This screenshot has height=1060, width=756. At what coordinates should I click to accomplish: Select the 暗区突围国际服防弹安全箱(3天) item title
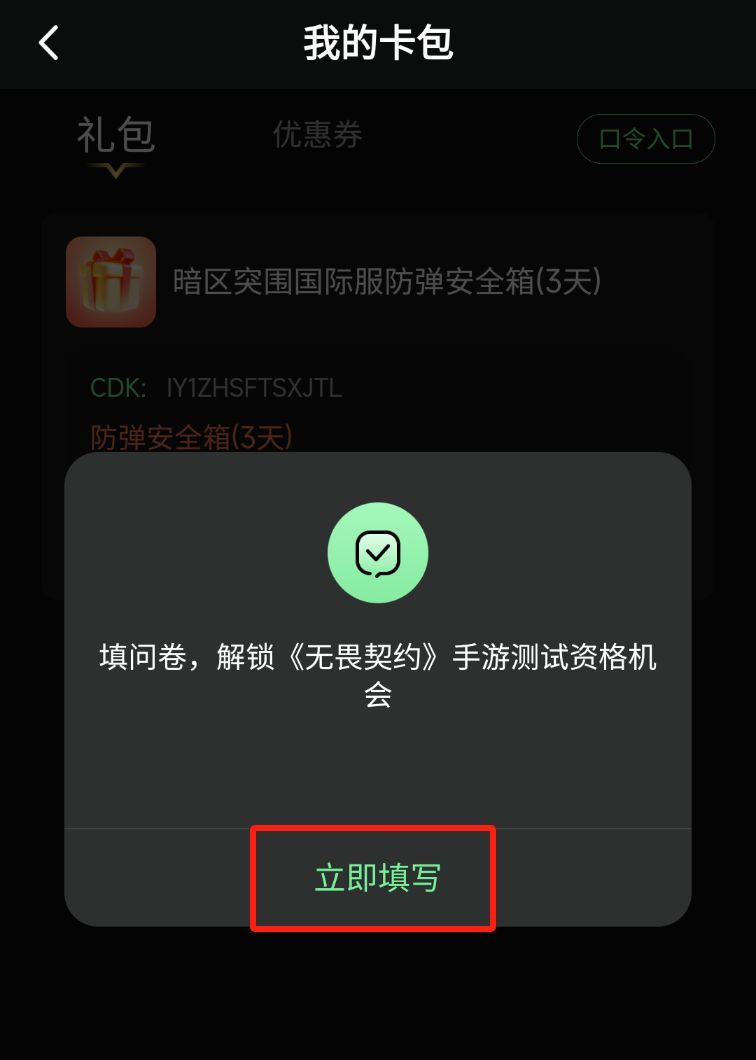tap(384, 283)
